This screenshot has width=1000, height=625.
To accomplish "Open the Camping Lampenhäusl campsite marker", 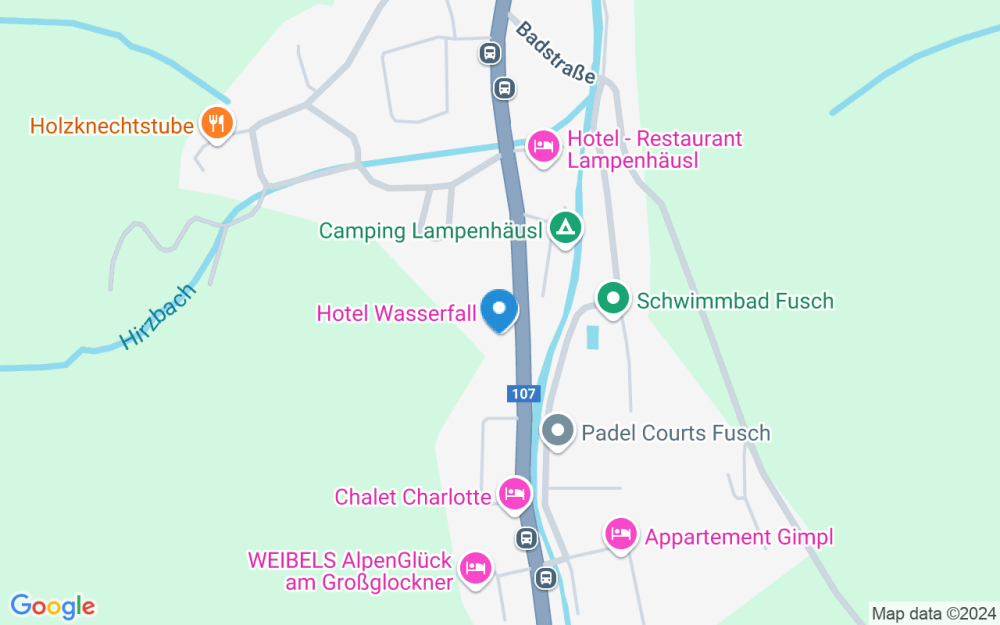I will tap(566, 229).
